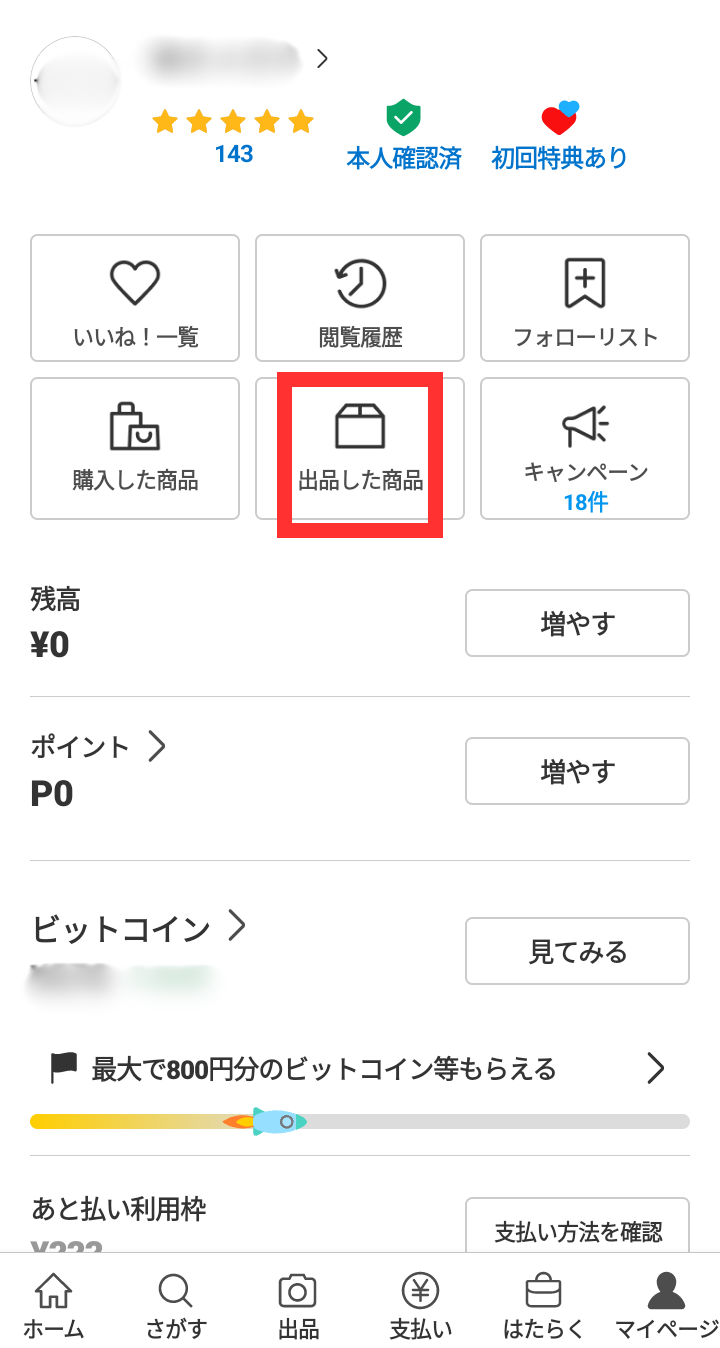Viewport: 720px width, 1348px height.
Task: View the キャンペーン campaigns with 18件
Action: [584, 448]
